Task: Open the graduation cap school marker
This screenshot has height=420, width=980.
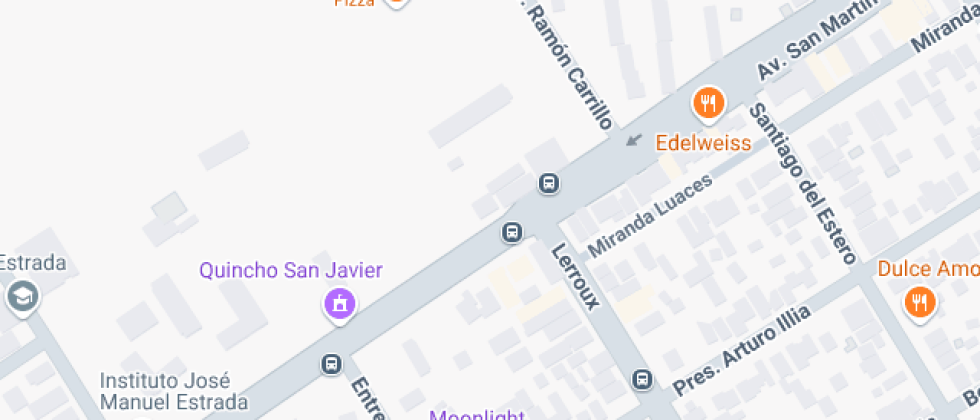Action: (x=21, y=296)
